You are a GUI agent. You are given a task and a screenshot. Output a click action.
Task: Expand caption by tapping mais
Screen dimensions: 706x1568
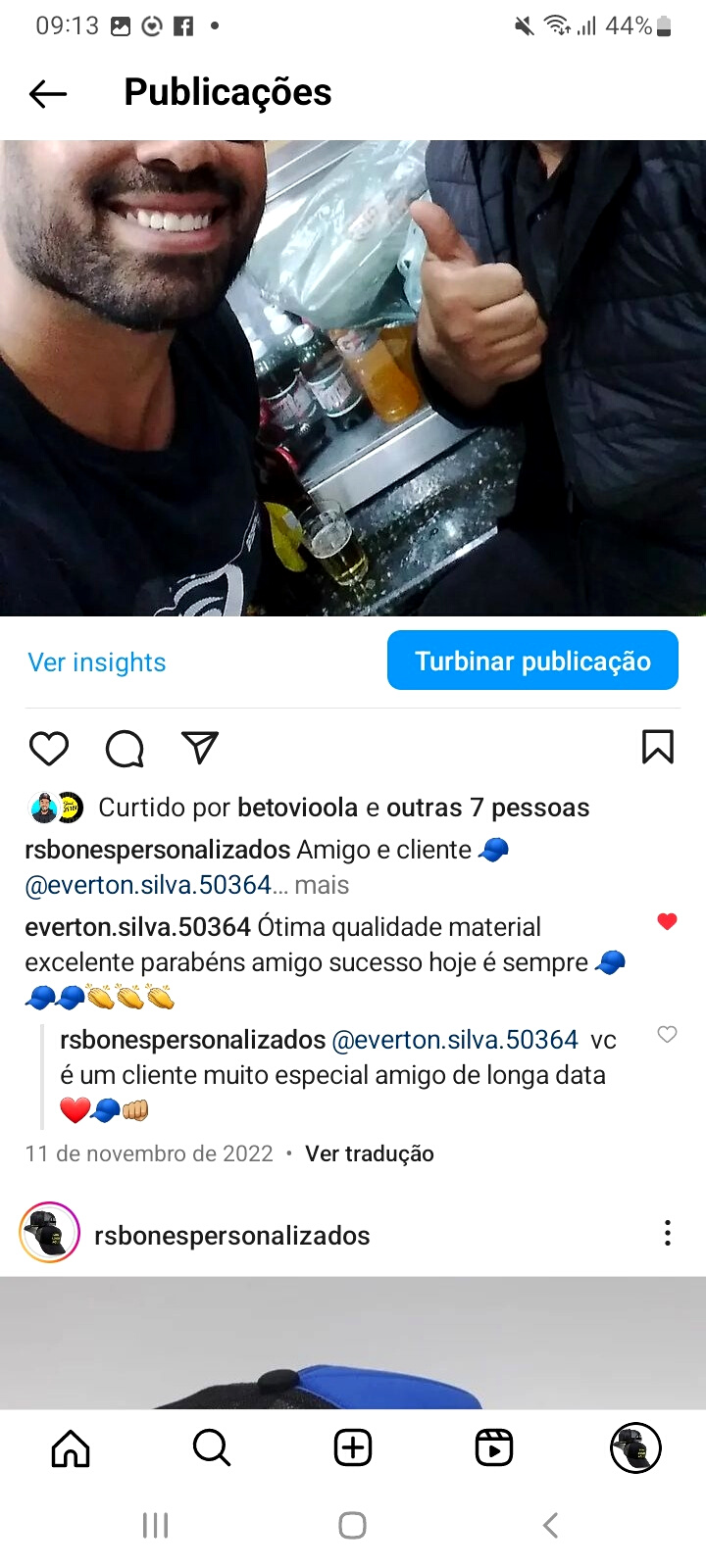pos(322,885)
